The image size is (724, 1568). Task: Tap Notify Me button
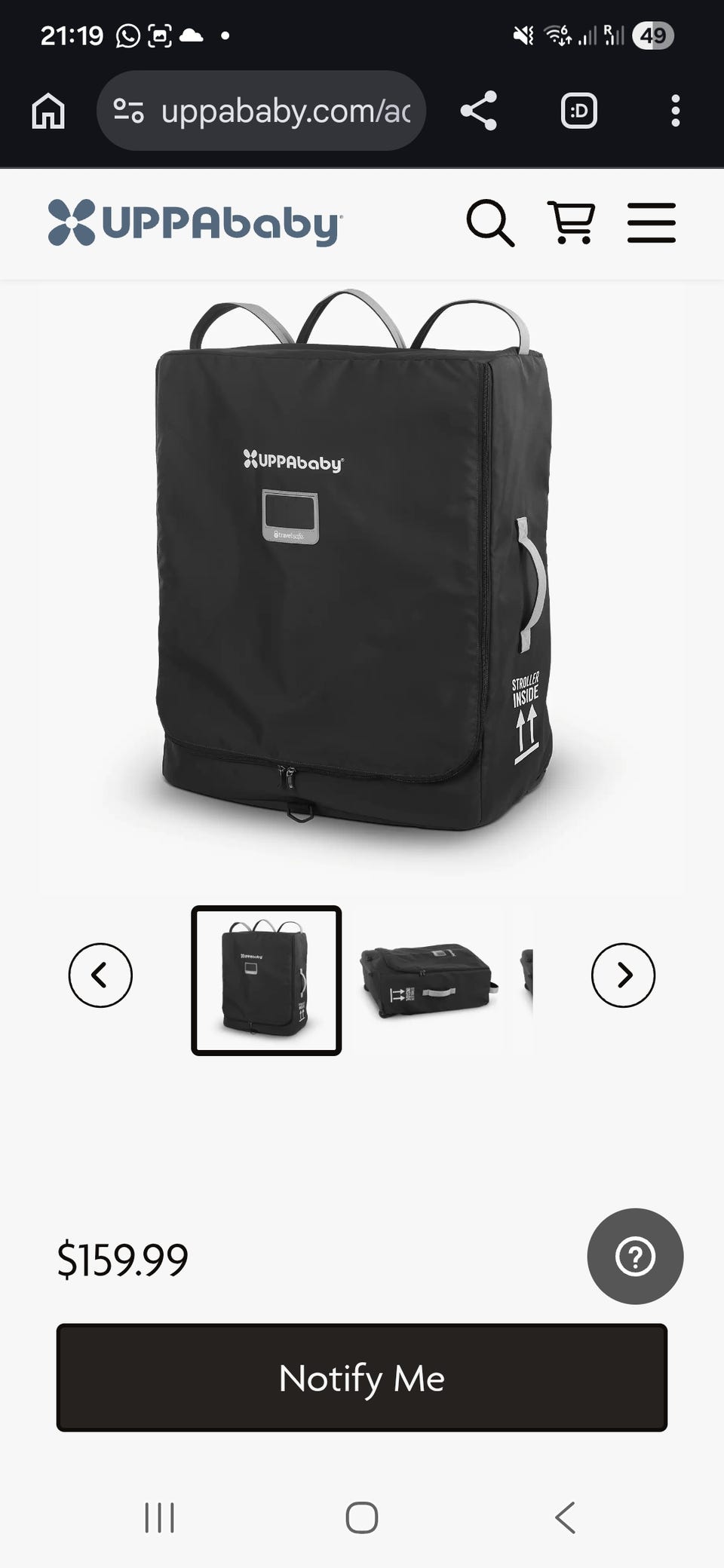(362, 1377)
